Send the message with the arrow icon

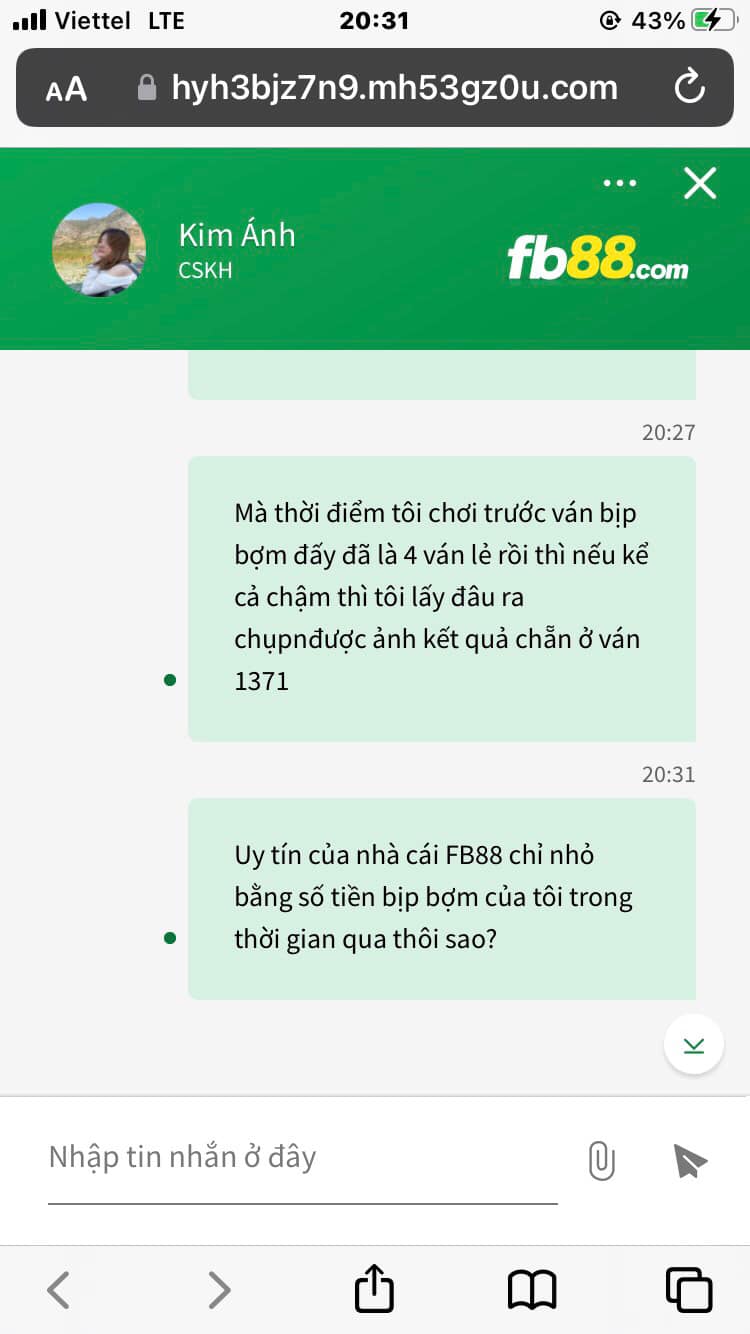coord(690,1161)
